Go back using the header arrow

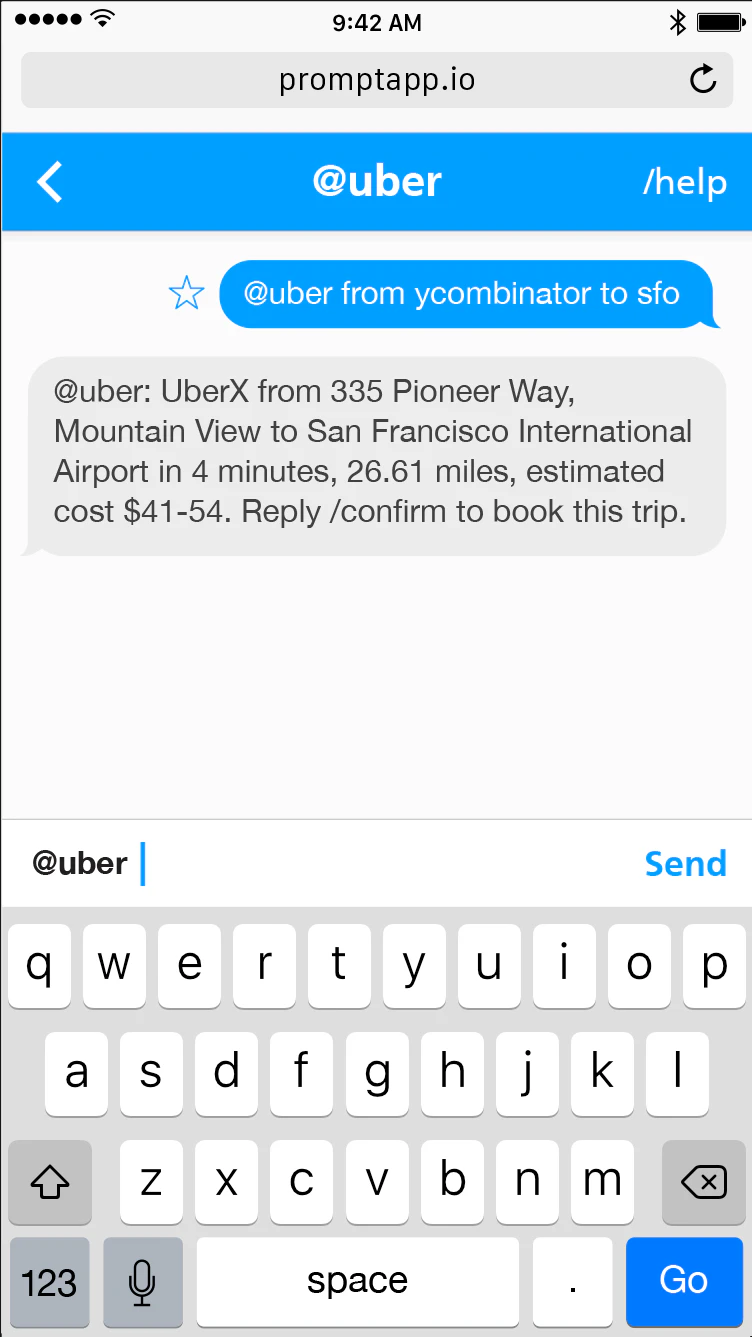50,182
